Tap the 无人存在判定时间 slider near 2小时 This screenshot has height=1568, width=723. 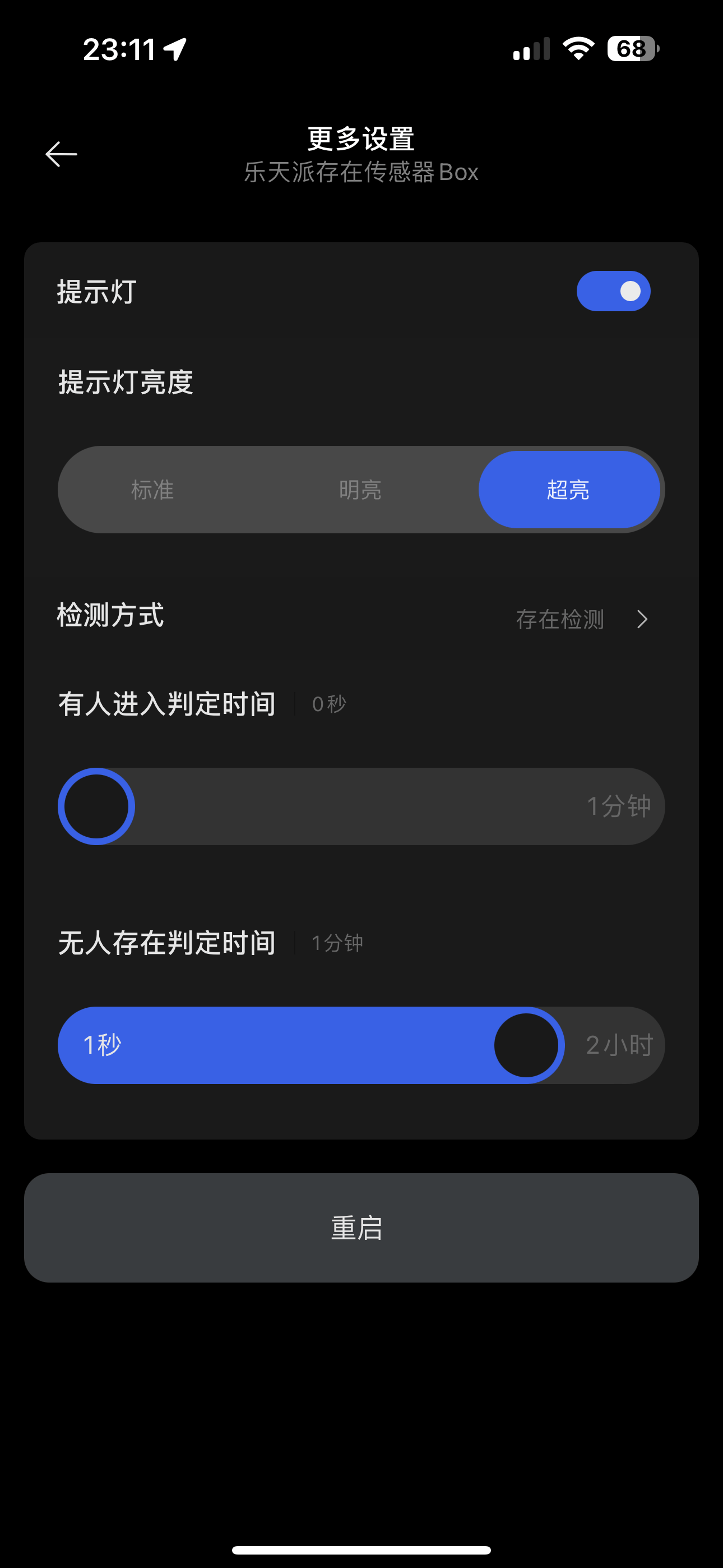point(619,1045)
